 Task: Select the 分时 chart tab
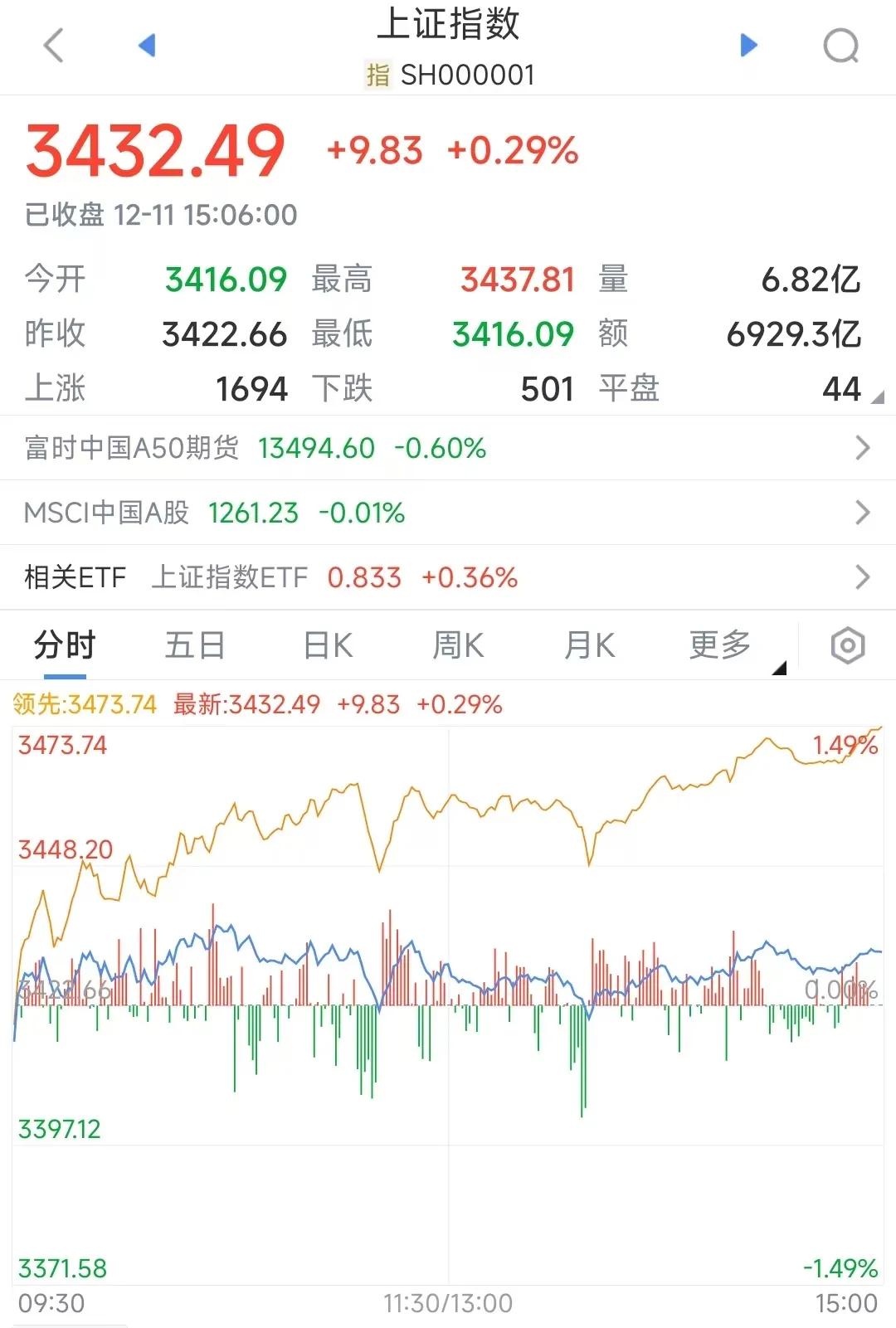65,645
